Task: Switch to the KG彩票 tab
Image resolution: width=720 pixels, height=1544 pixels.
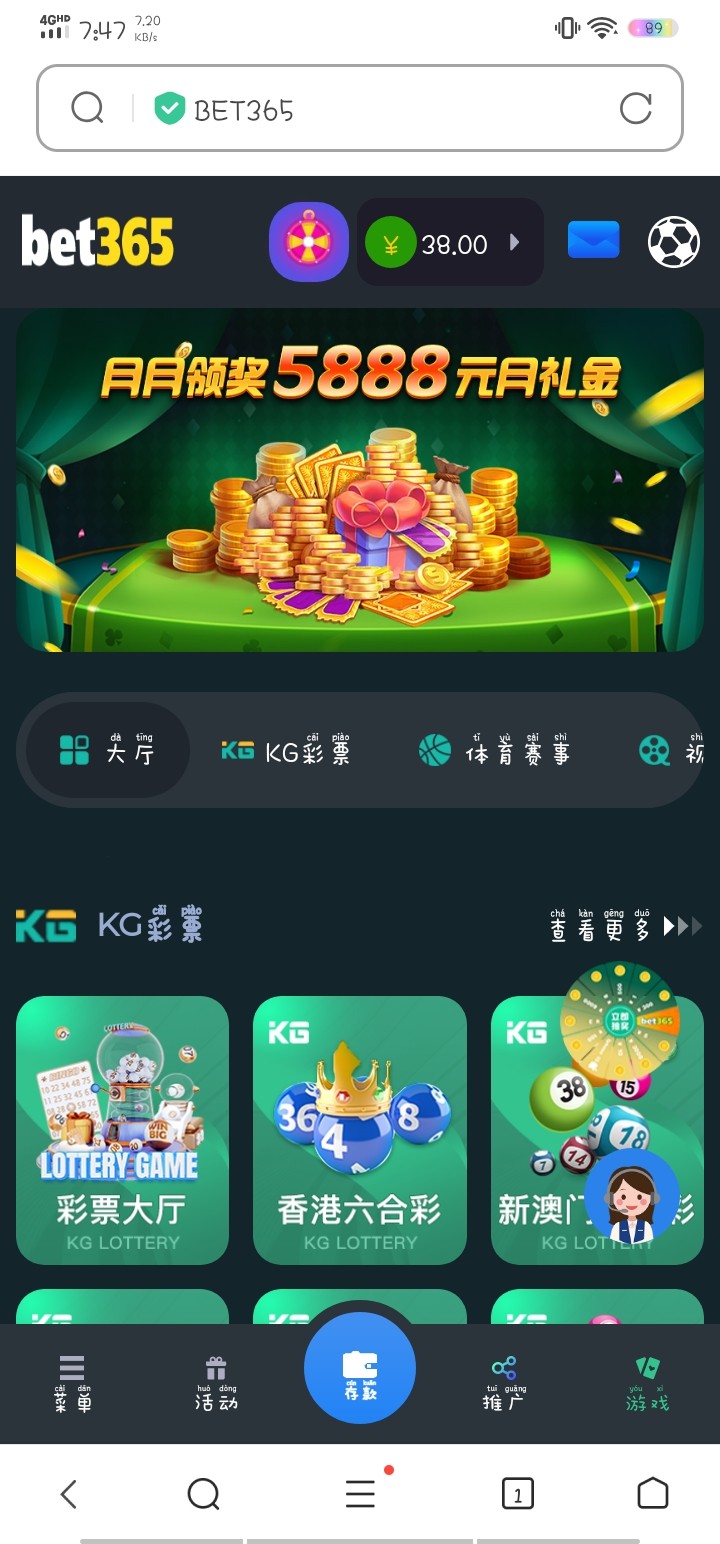Action: tap(286, 751)
